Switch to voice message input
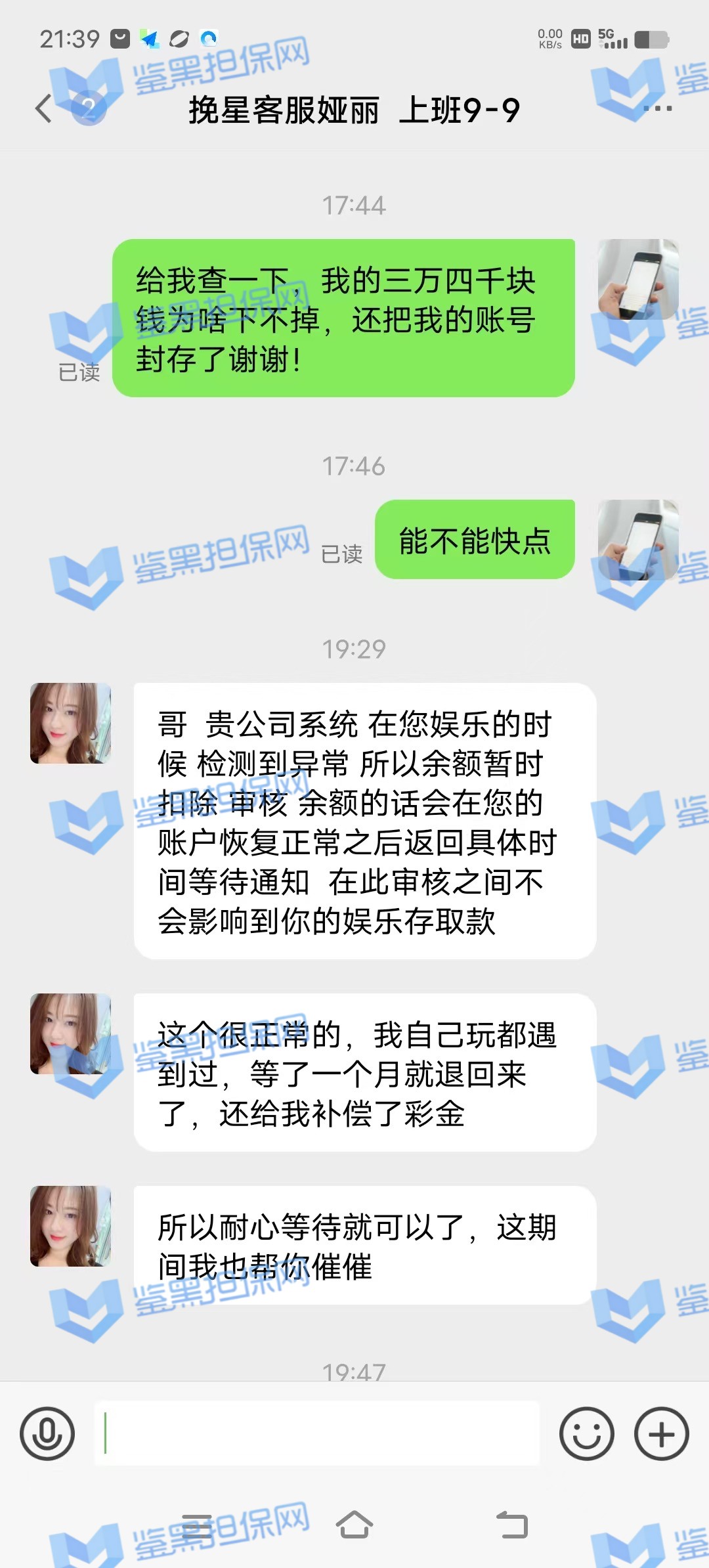This screenshot has height=1568, width=709. coord(47,1433)
